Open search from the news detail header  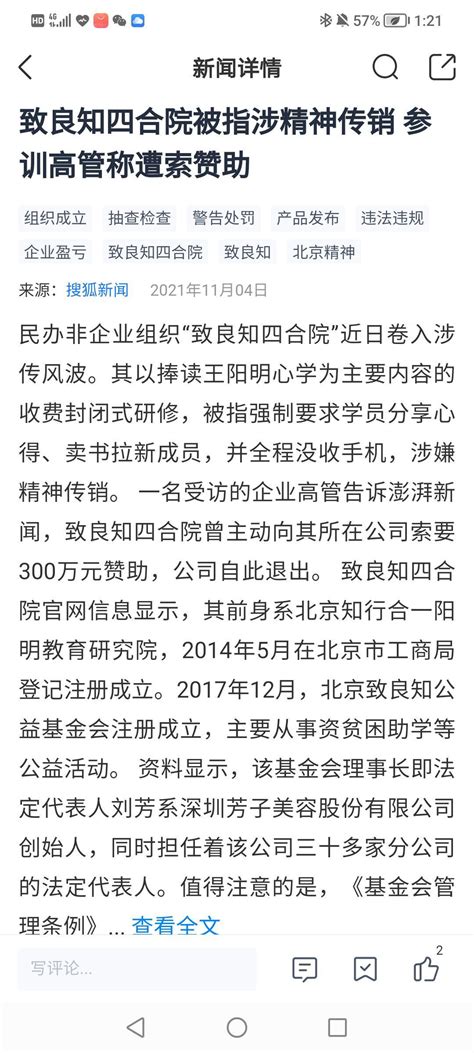(385, 67)
